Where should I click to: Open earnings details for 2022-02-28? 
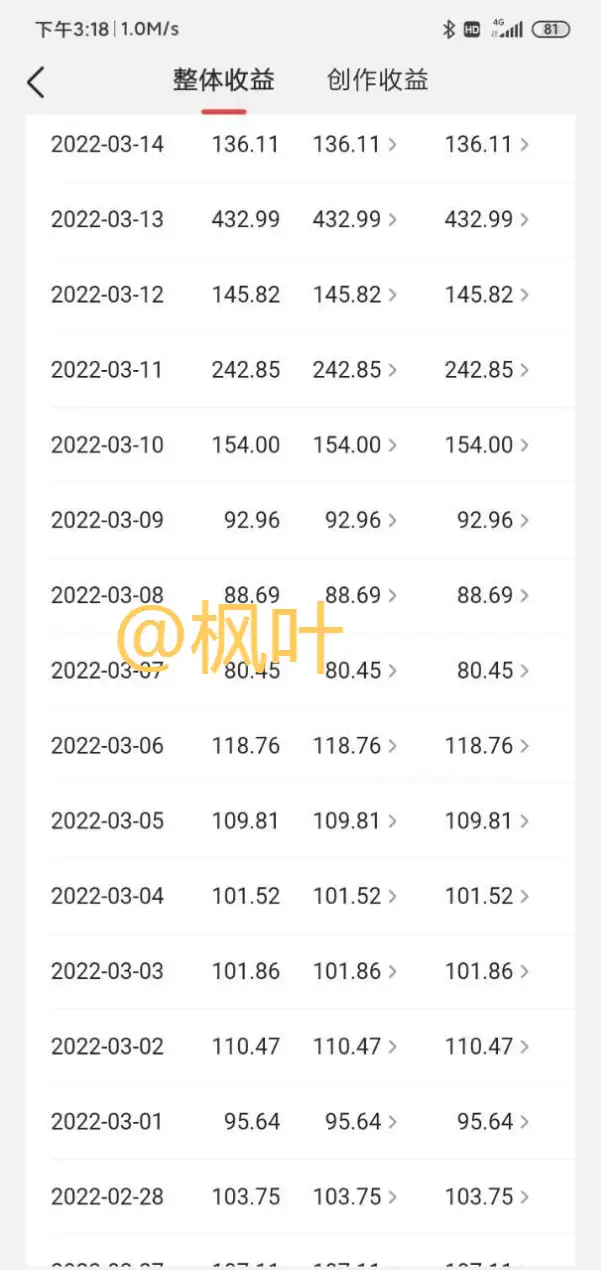tap(300, 1197)
